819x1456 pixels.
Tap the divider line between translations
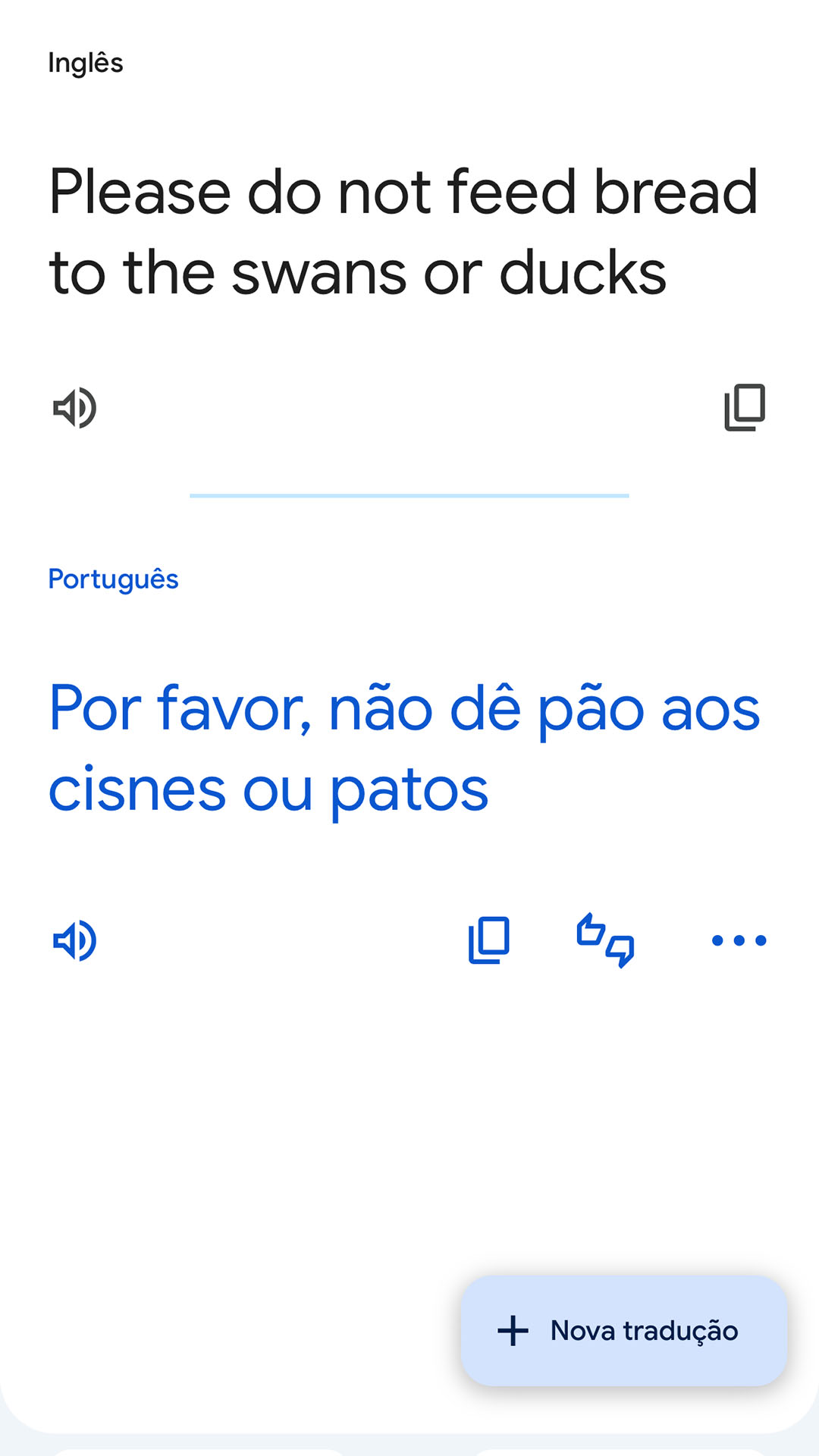pyautogui.click(x=409, y=496)
